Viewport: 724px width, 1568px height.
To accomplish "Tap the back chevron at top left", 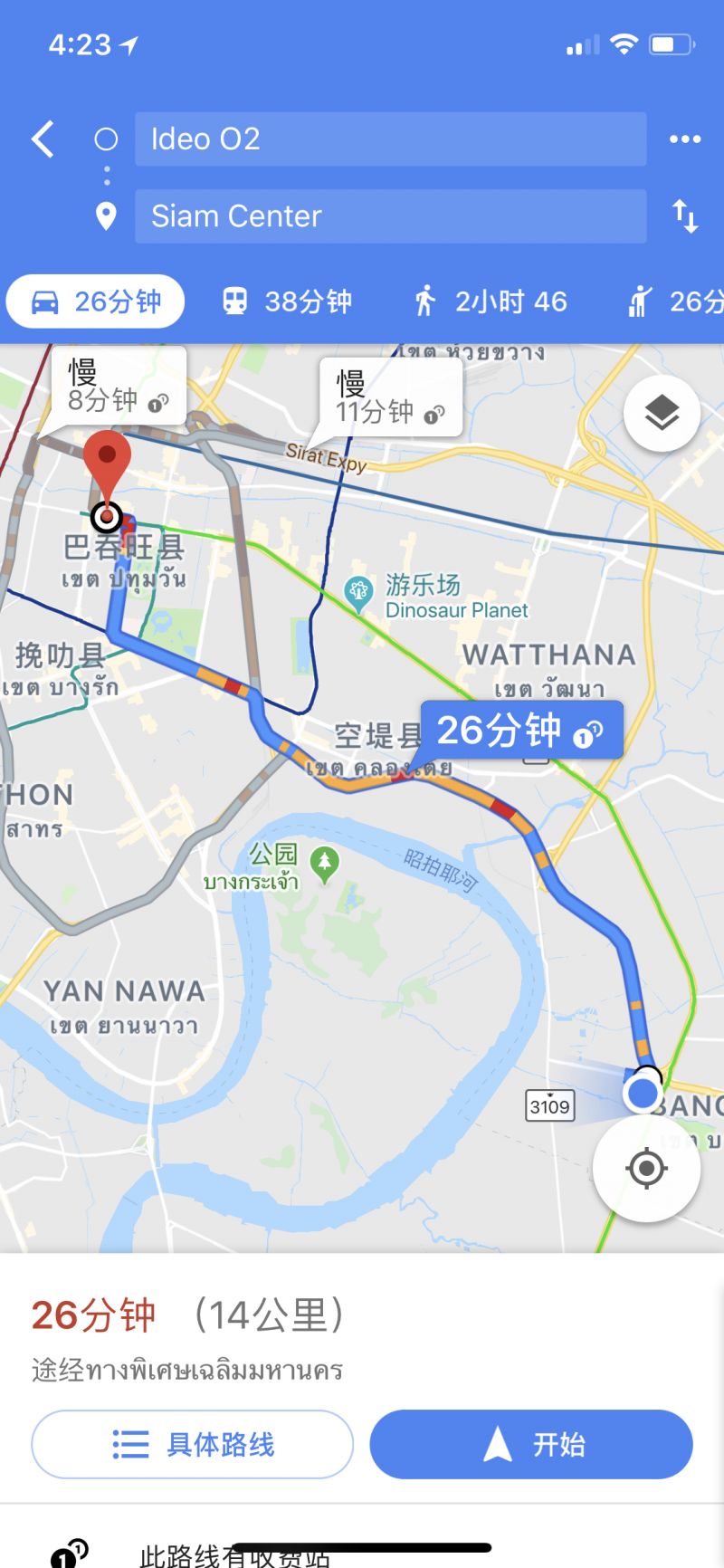I will point(41,139).
